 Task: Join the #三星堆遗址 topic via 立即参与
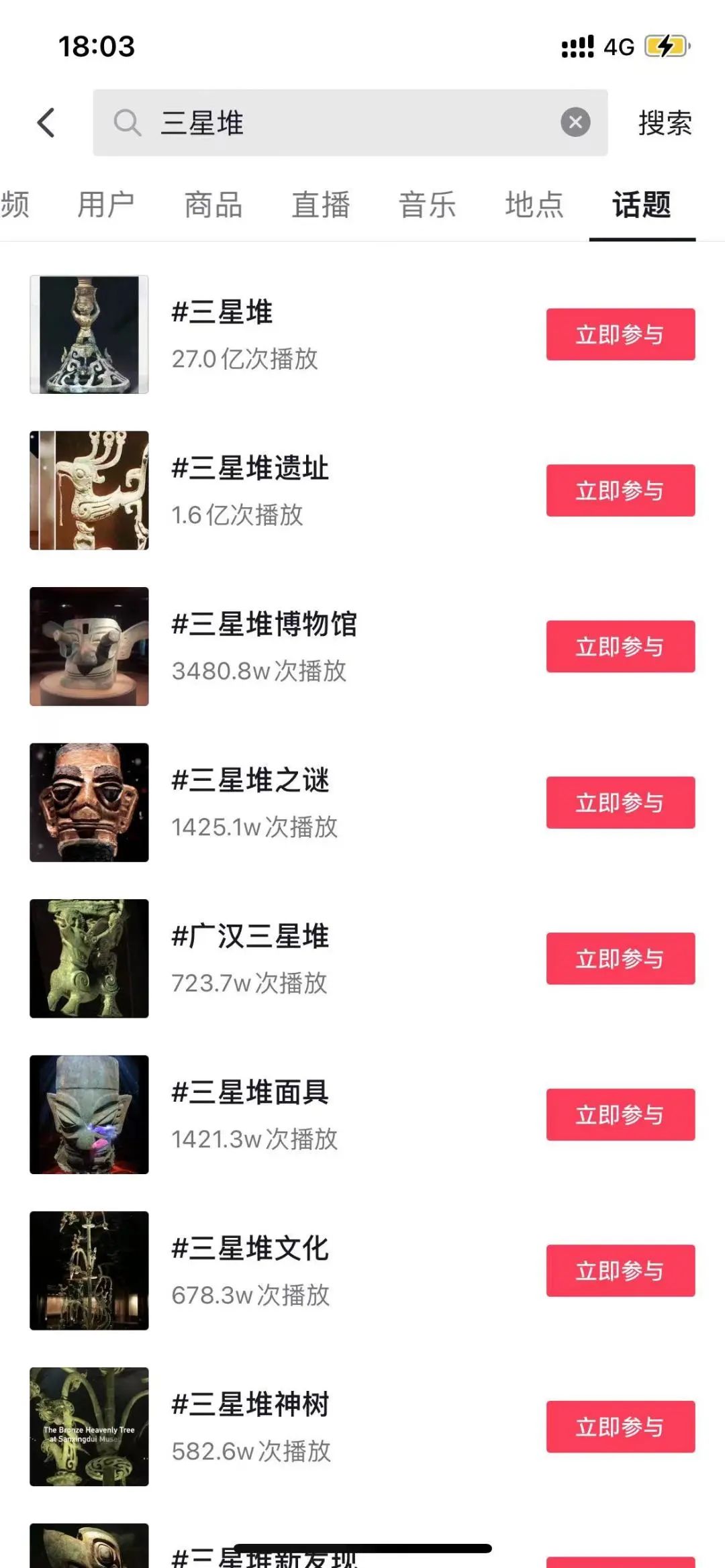pyautogui.click(x=620, y=490)
